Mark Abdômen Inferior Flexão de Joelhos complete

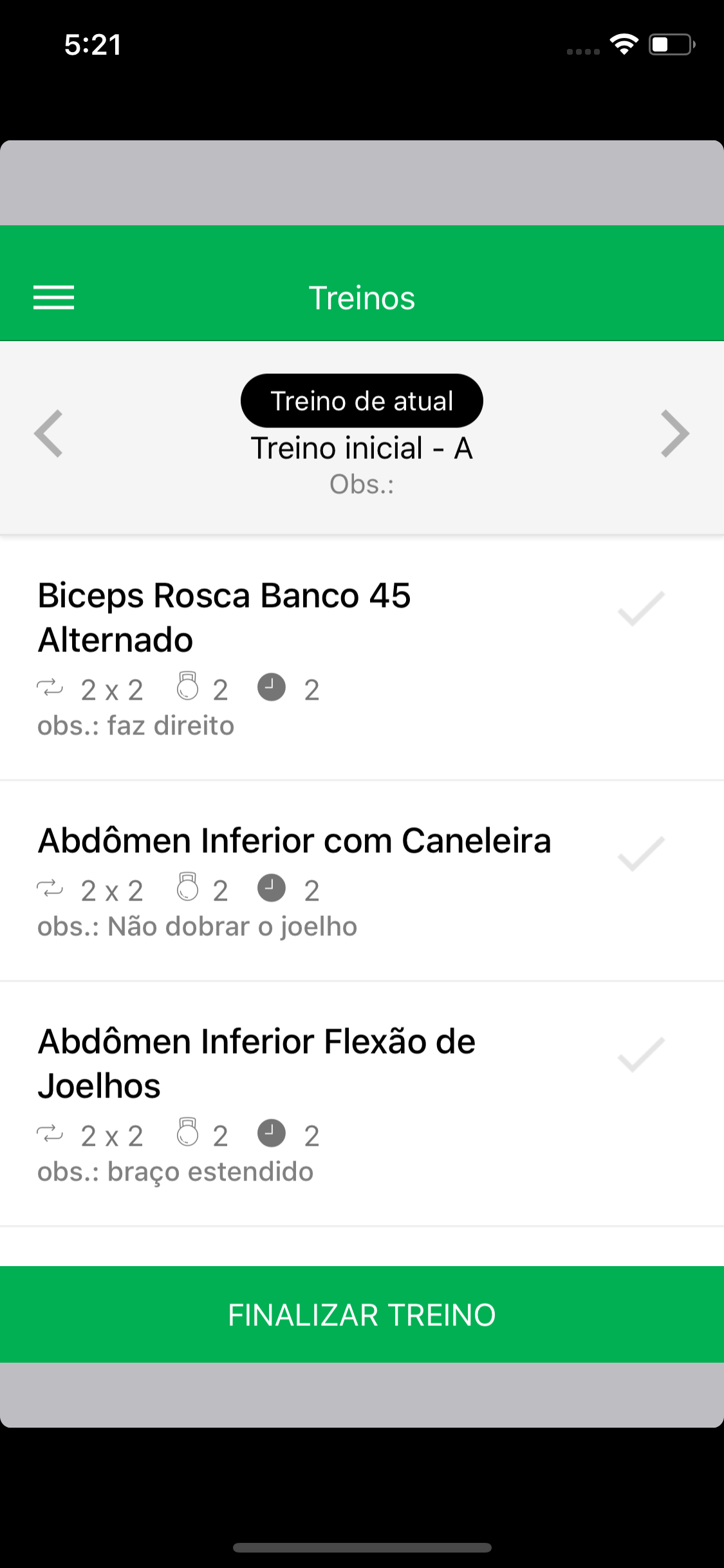click(x=641, y=1054)
